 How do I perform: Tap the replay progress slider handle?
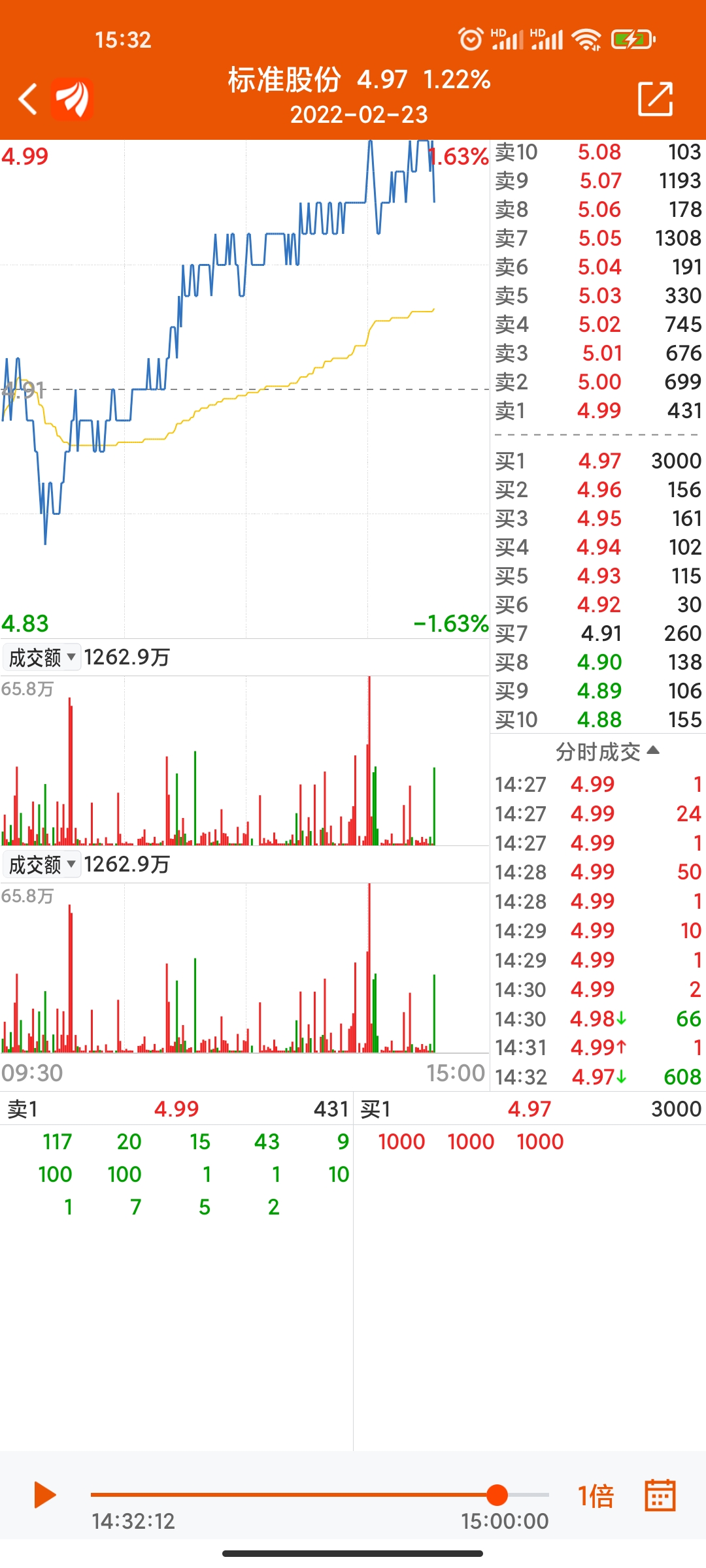(x=497, y=1495)
